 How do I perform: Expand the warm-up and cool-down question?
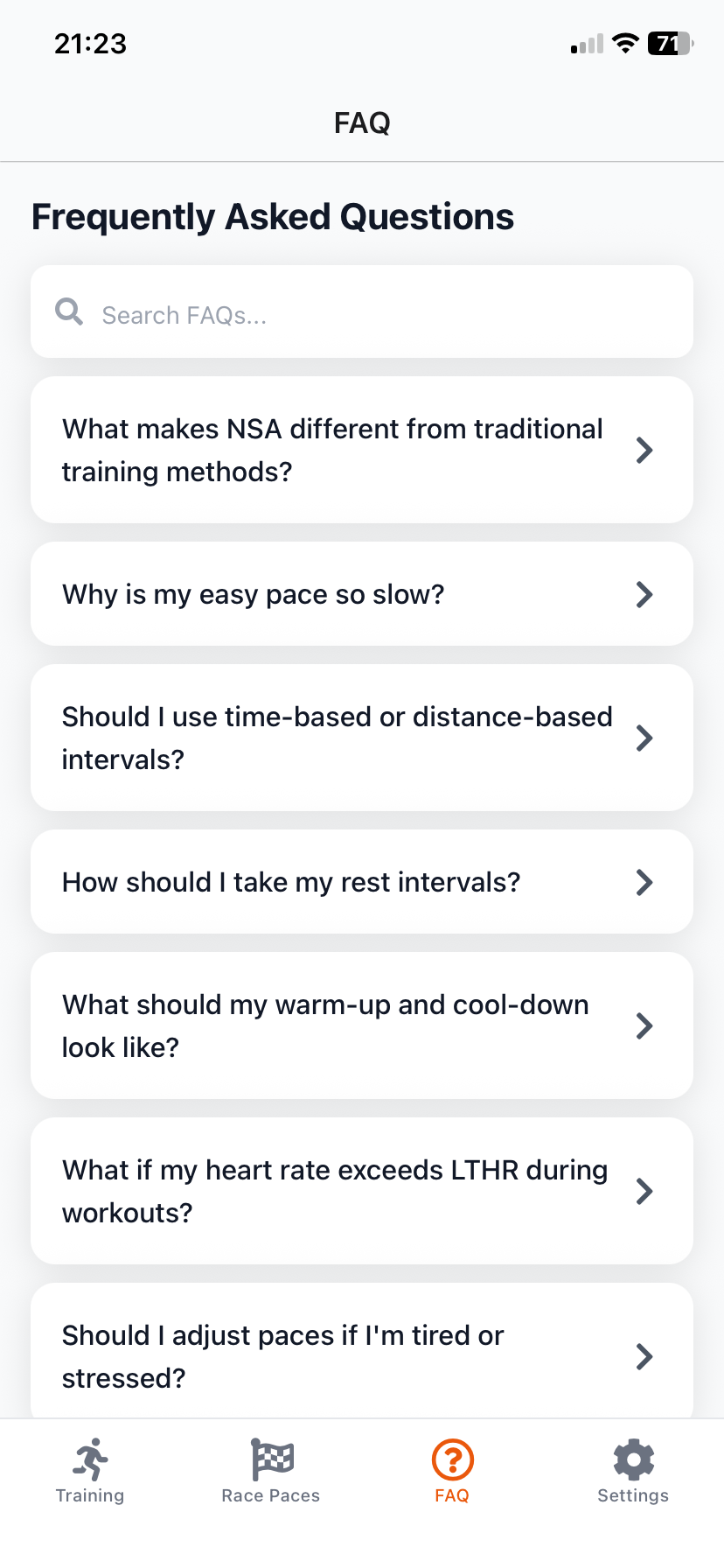click(362, 1025)
